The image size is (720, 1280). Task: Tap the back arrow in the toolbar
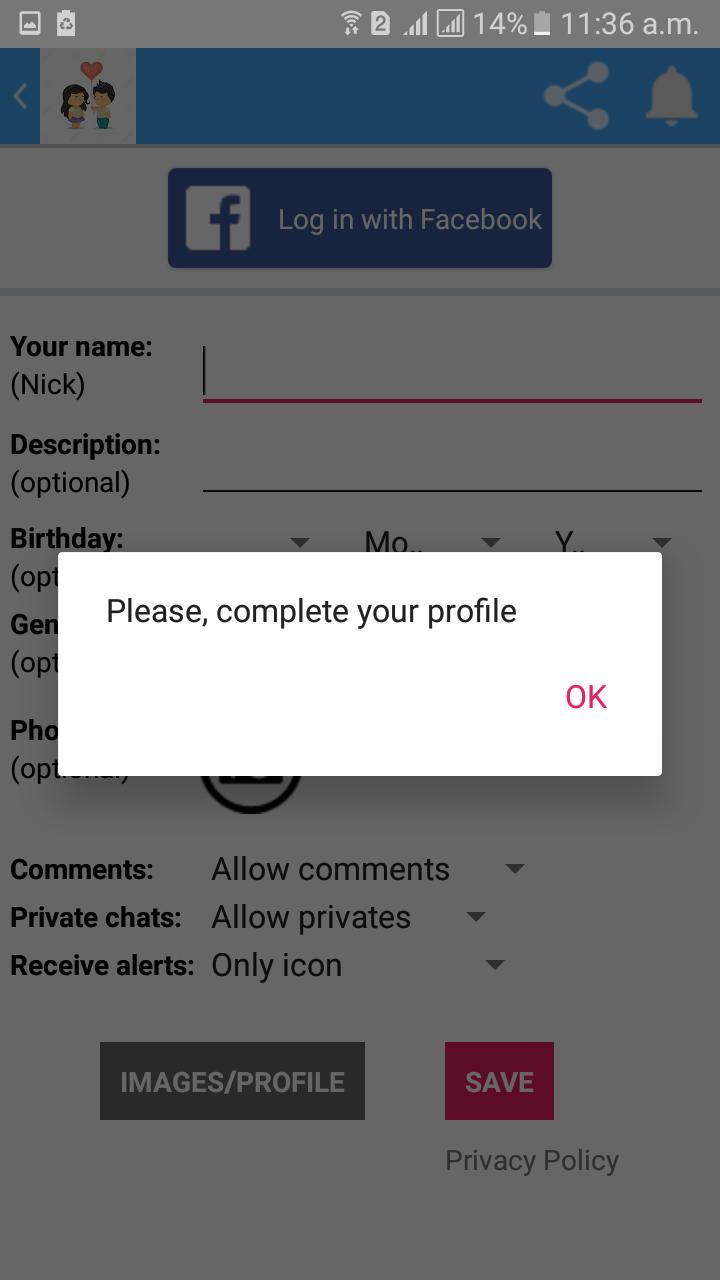[x=18, y=96]
